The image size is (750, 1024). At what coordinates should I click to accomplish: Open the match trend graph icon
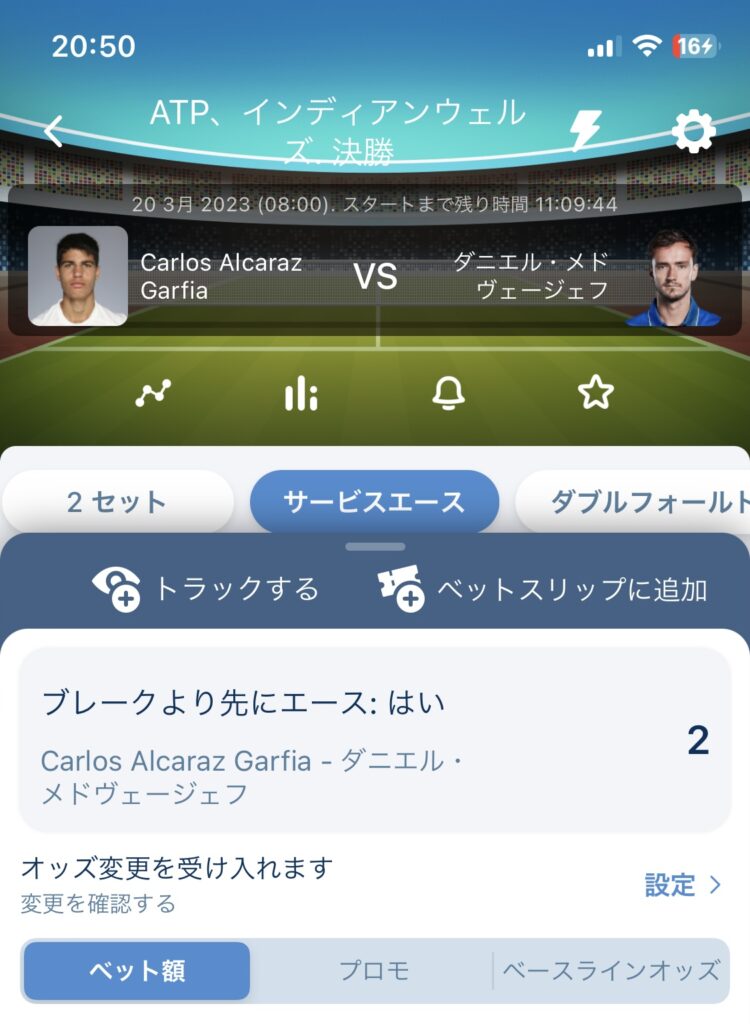pyautogui.click(x=153, y=394)
